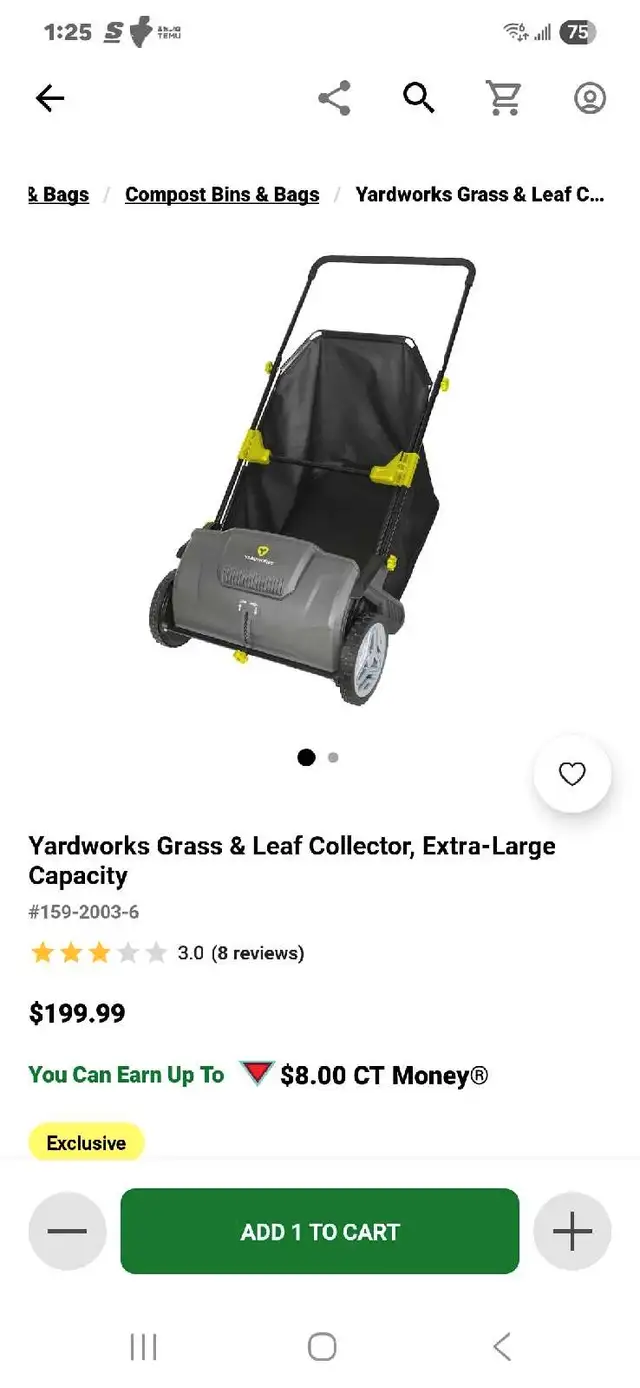Tap the system home button
The width and height of the screenshot is (640, 1388).
[x=321, y=1346]
